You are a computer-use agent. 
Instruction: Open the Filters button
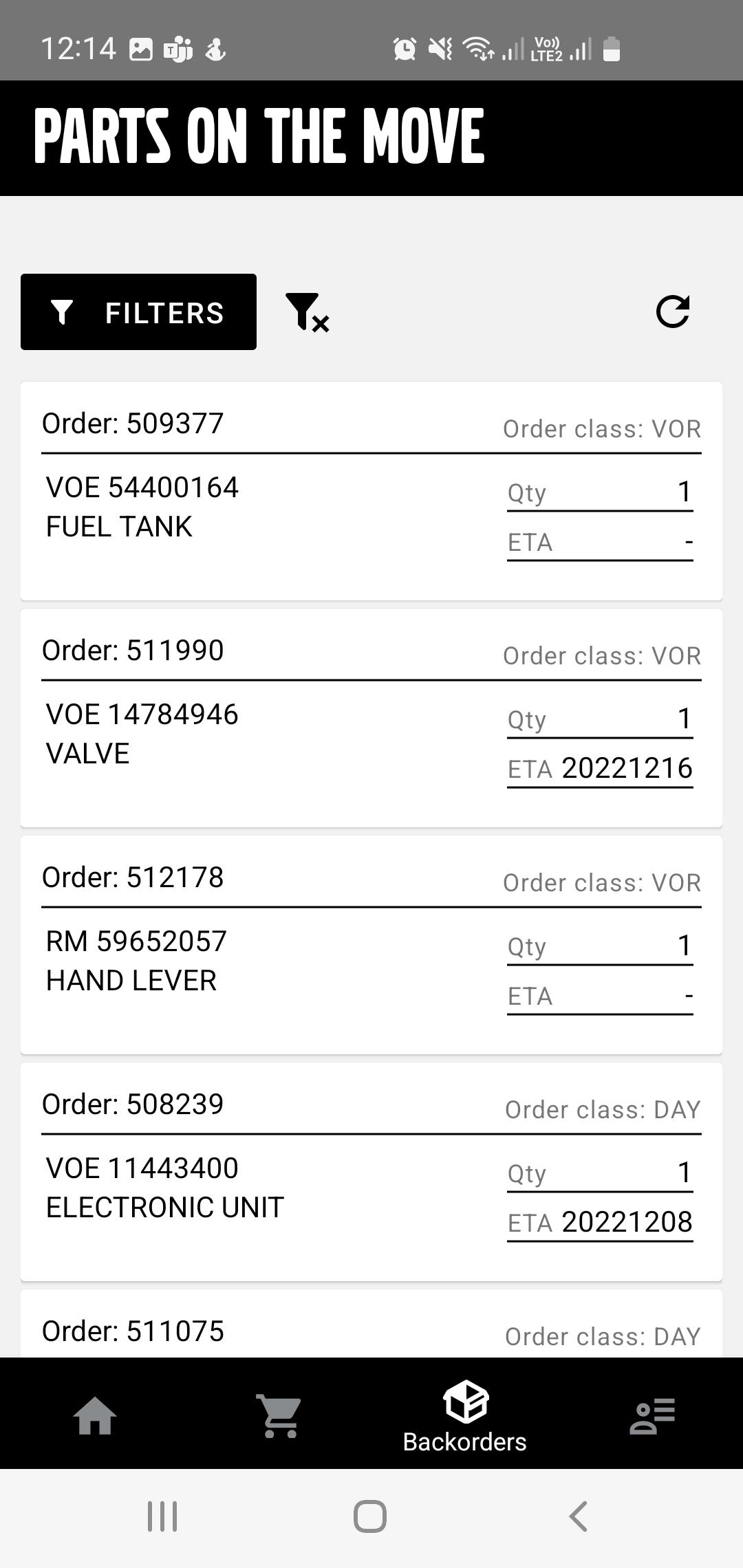pyautogui.click(x=138, y=312)
